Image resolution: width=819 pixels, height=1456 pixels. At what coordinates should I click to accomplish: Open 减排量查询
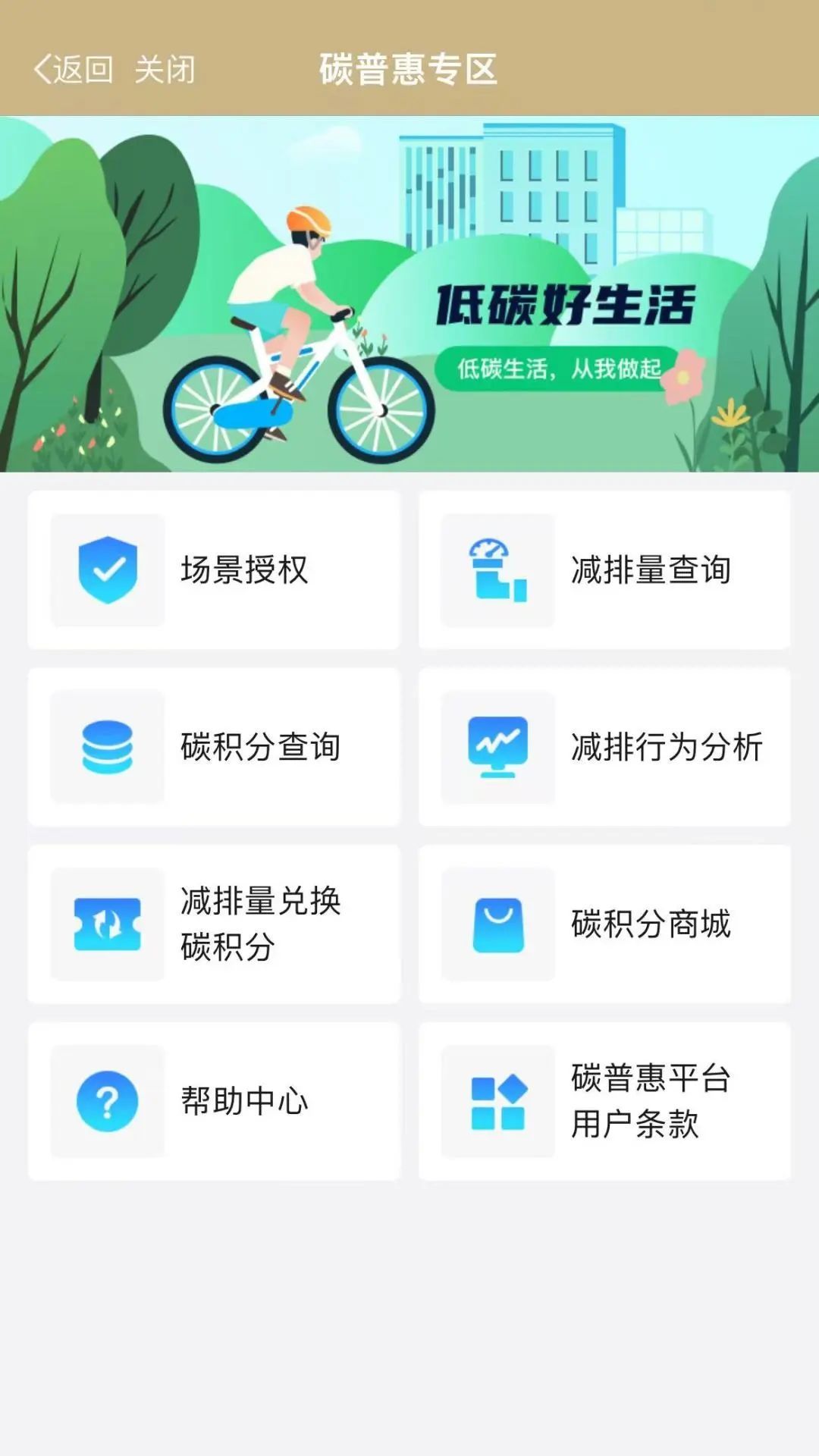coord(604,570)
